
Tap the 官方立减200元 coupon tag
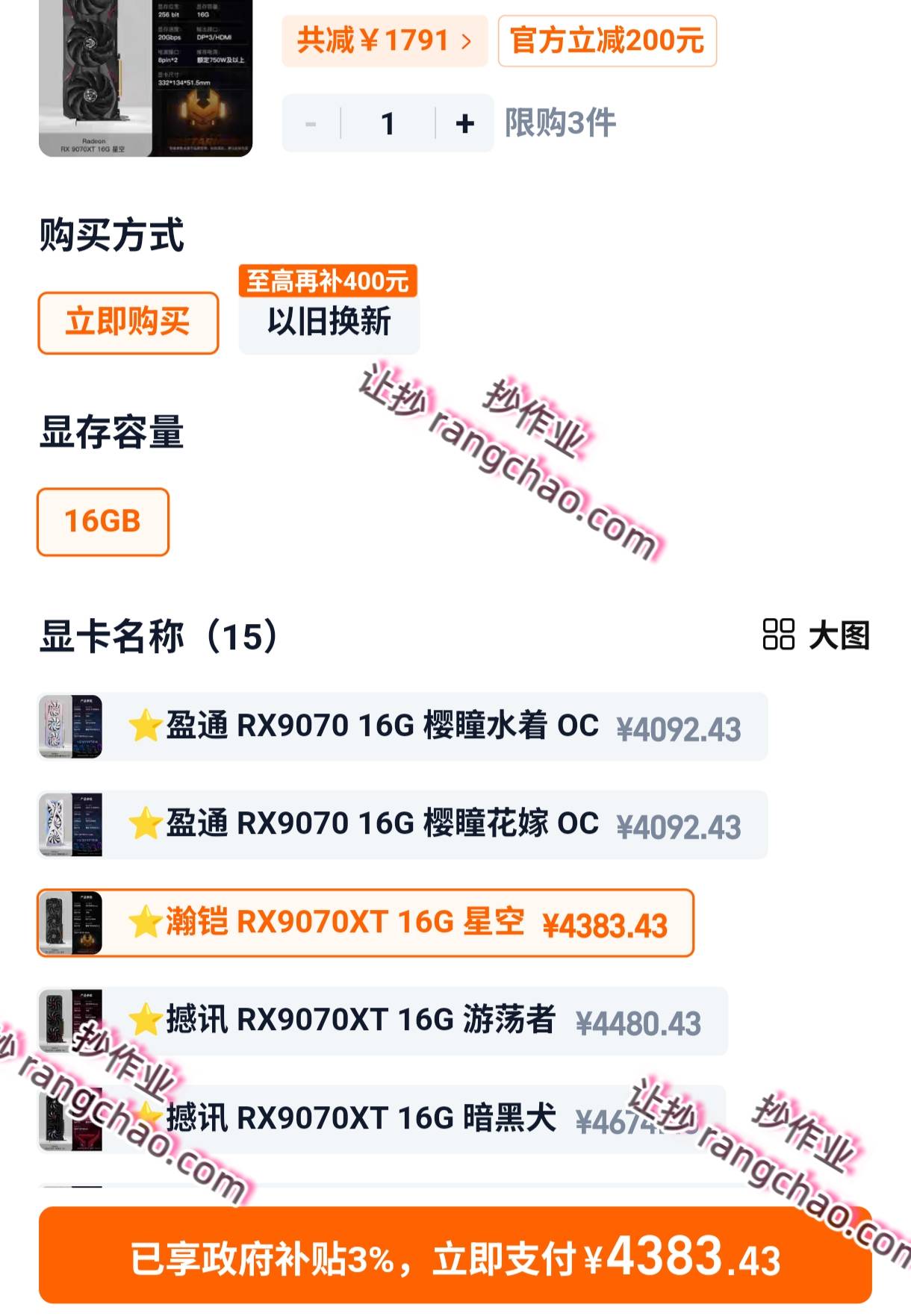click(606, 40)
